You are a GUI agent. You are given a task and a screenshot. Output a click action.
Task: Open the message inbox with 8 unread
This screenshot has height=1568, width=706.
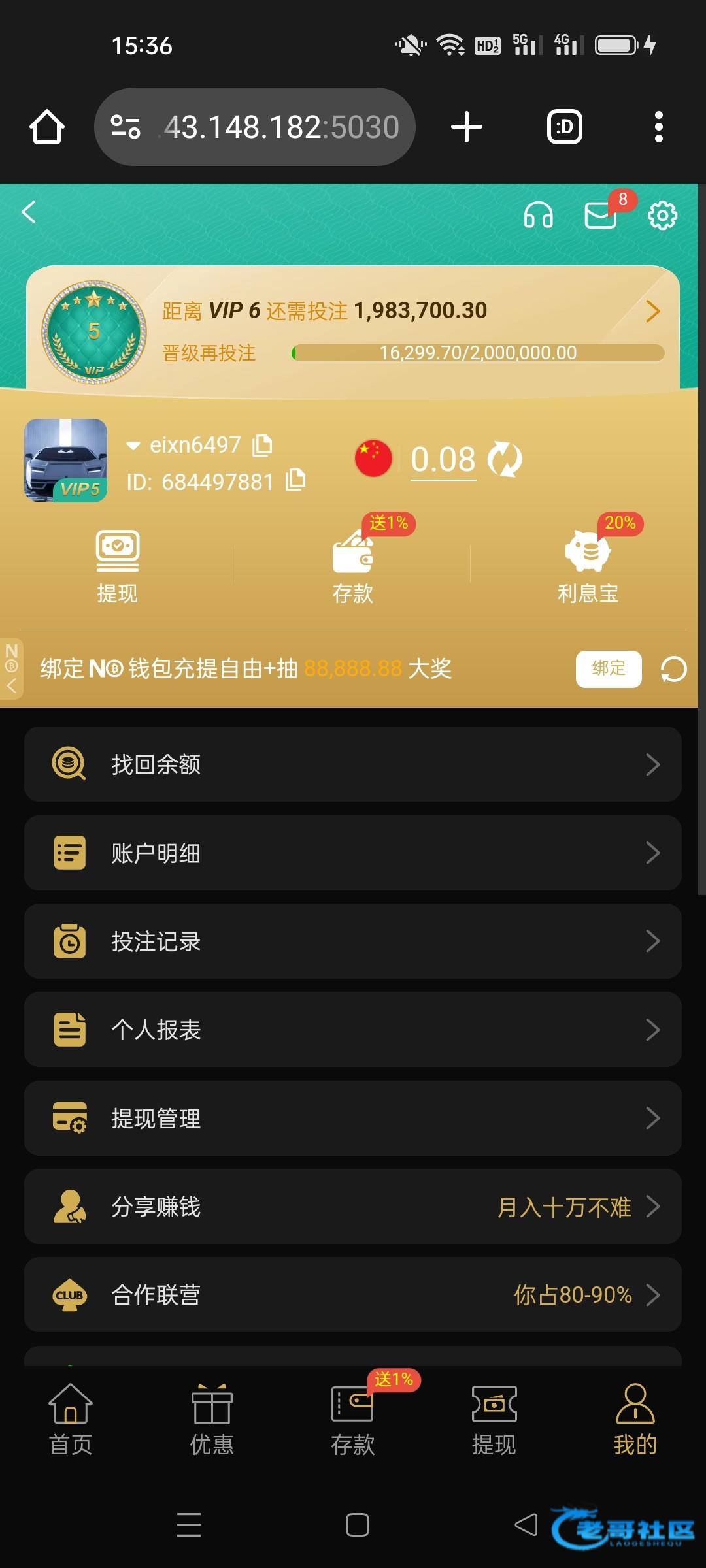[x=601, y=215]
